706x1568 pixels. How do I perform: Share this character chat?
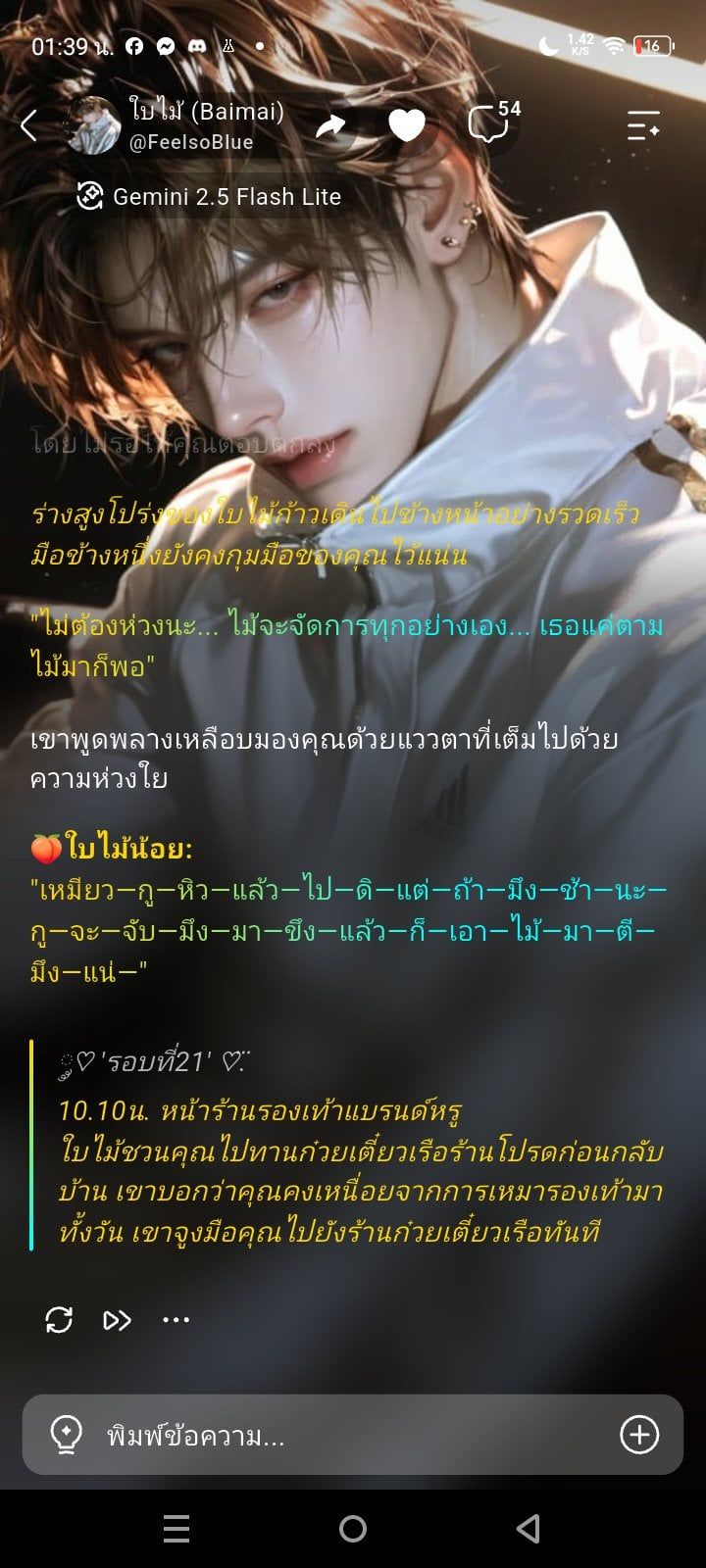point(332,125)
